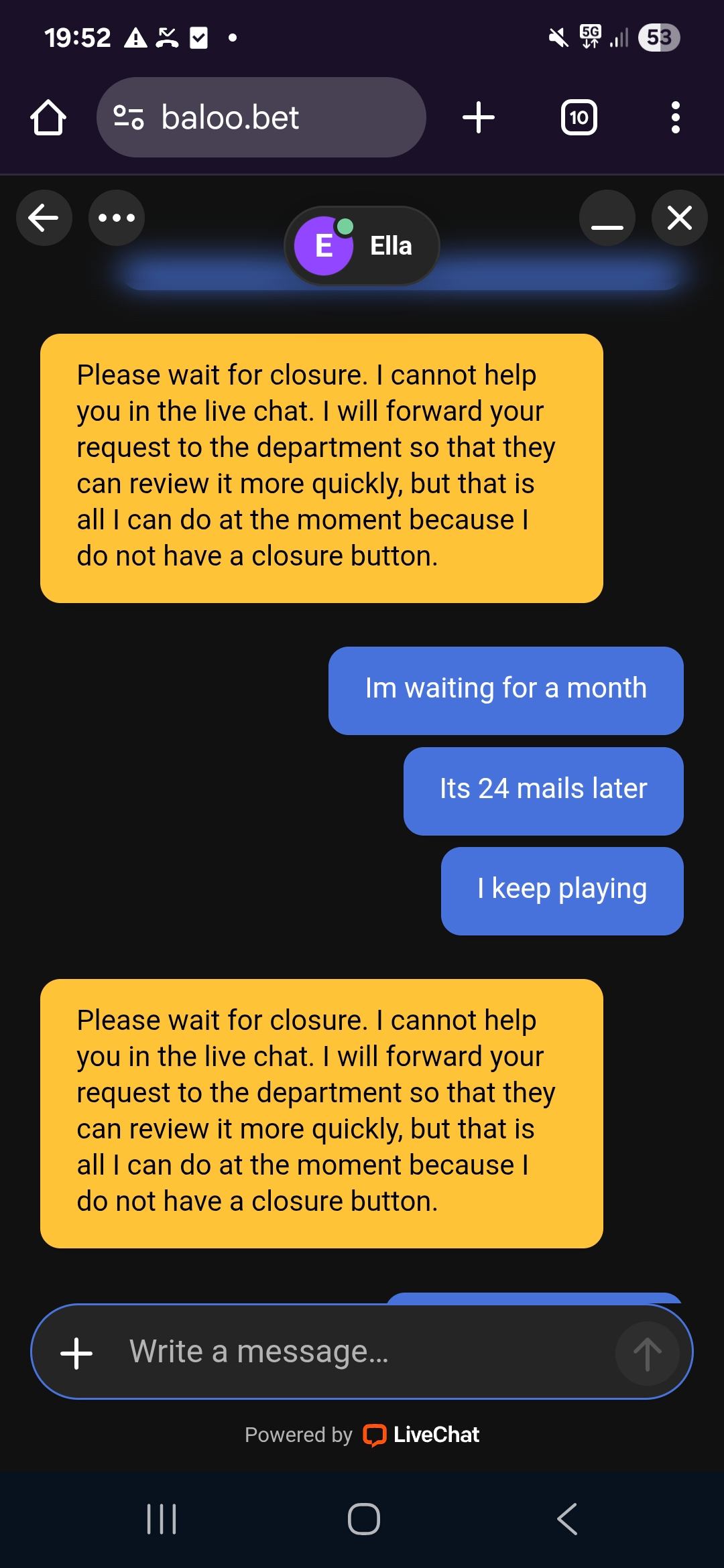Show the 10 open tabs switcher
Screen dimensions: 724x1568
click(x=579, y=118)
